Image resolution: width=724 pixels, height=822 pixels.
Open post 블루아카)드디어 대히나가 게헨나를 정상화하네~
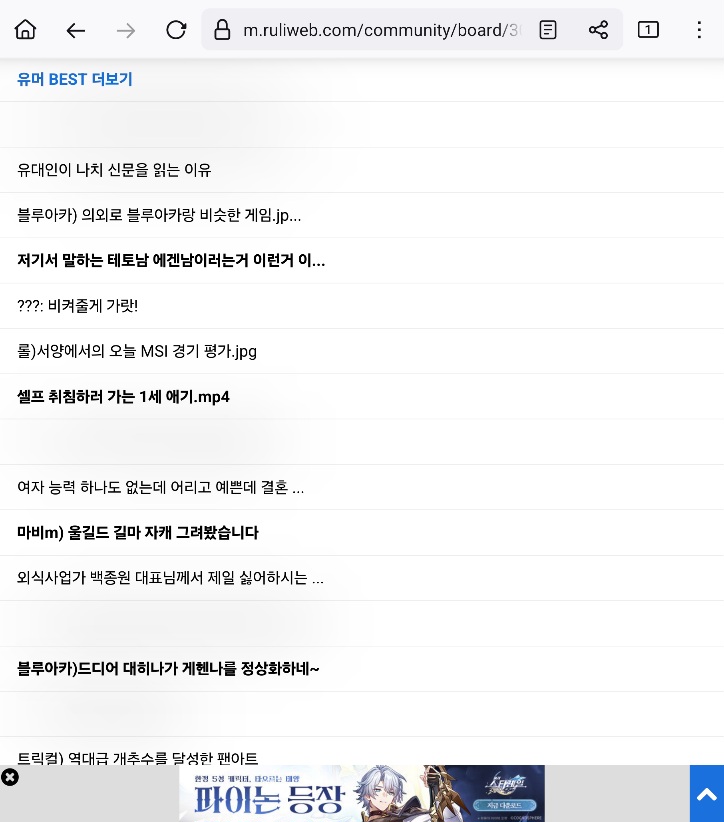168,669
